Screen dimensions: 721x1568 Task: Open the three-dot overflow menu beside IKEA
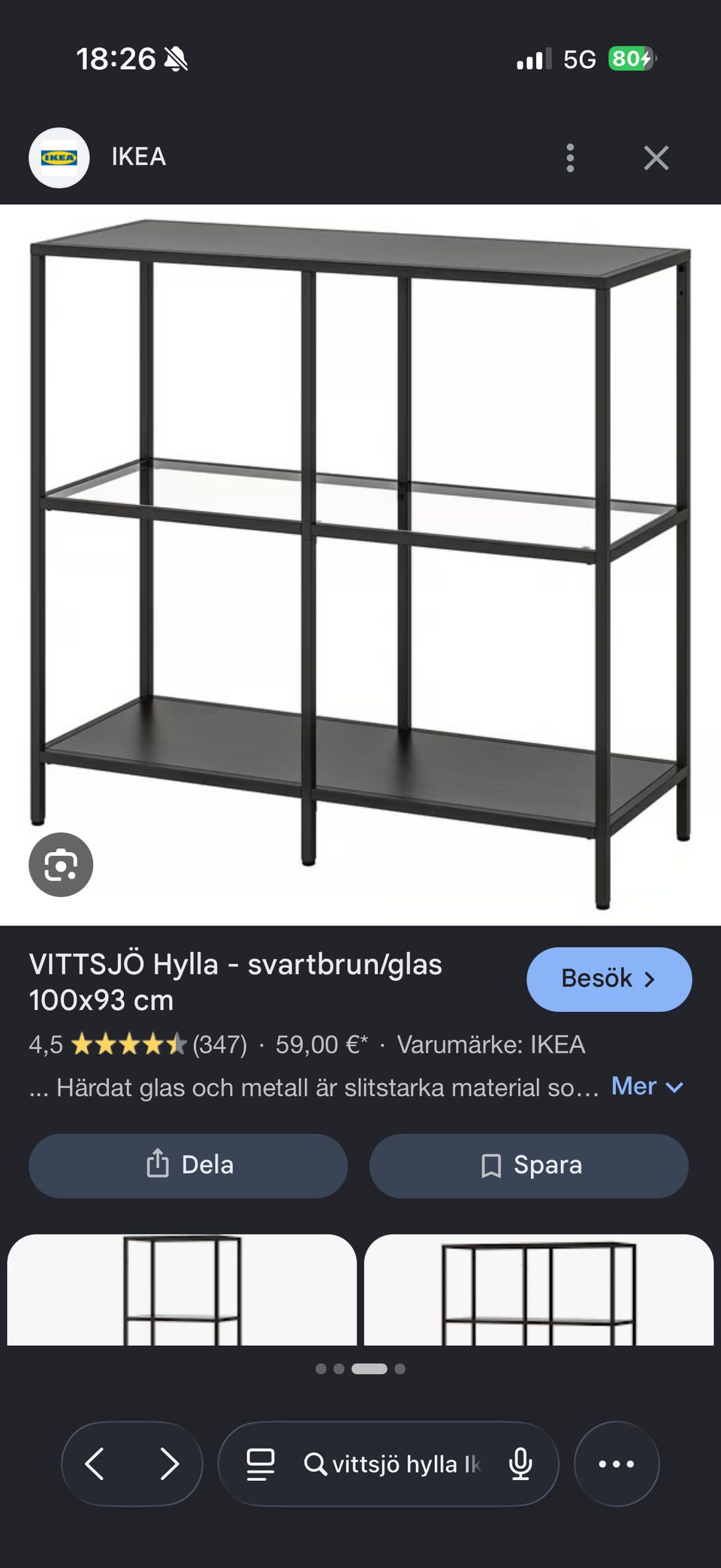[570, 158]
